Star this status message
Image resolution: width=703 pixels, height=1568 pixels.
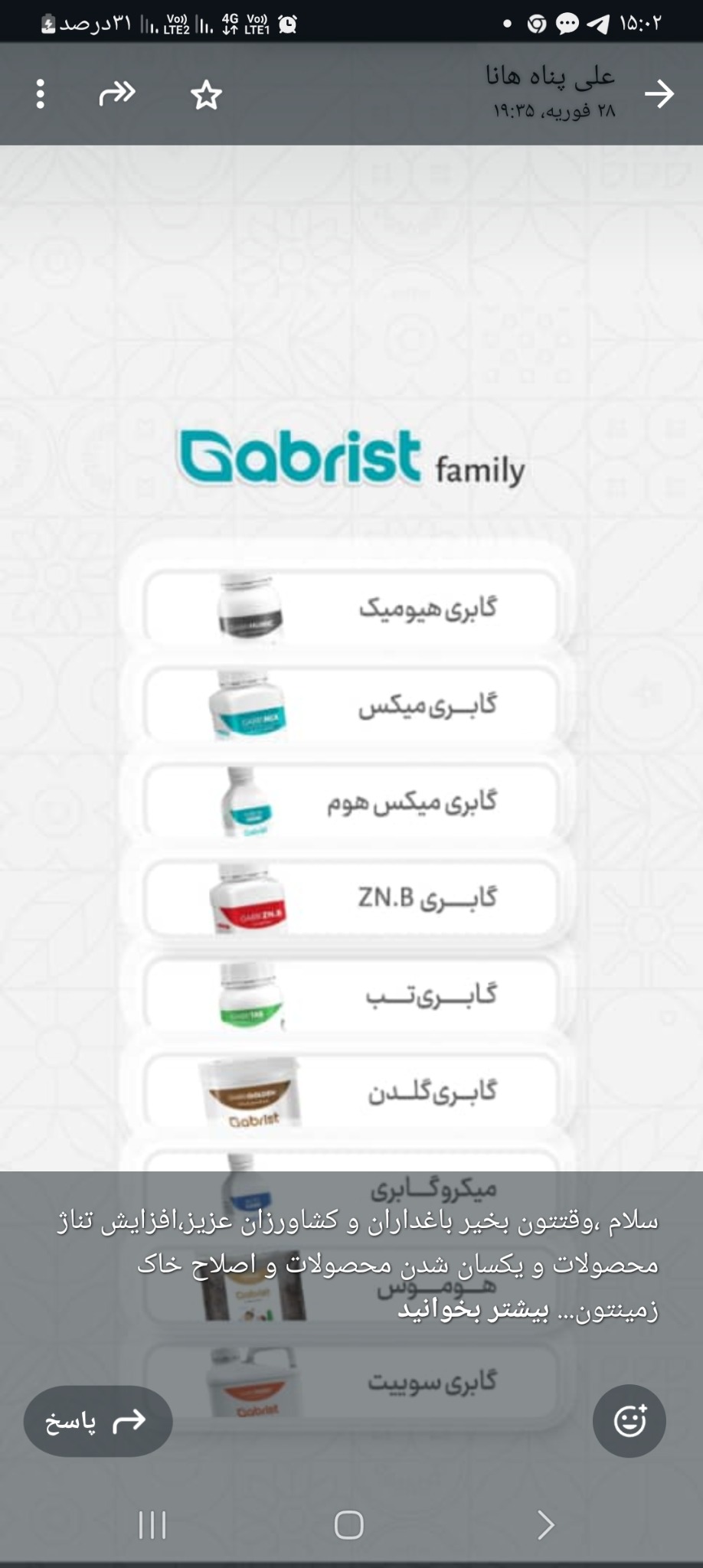[x=206, y=96]
